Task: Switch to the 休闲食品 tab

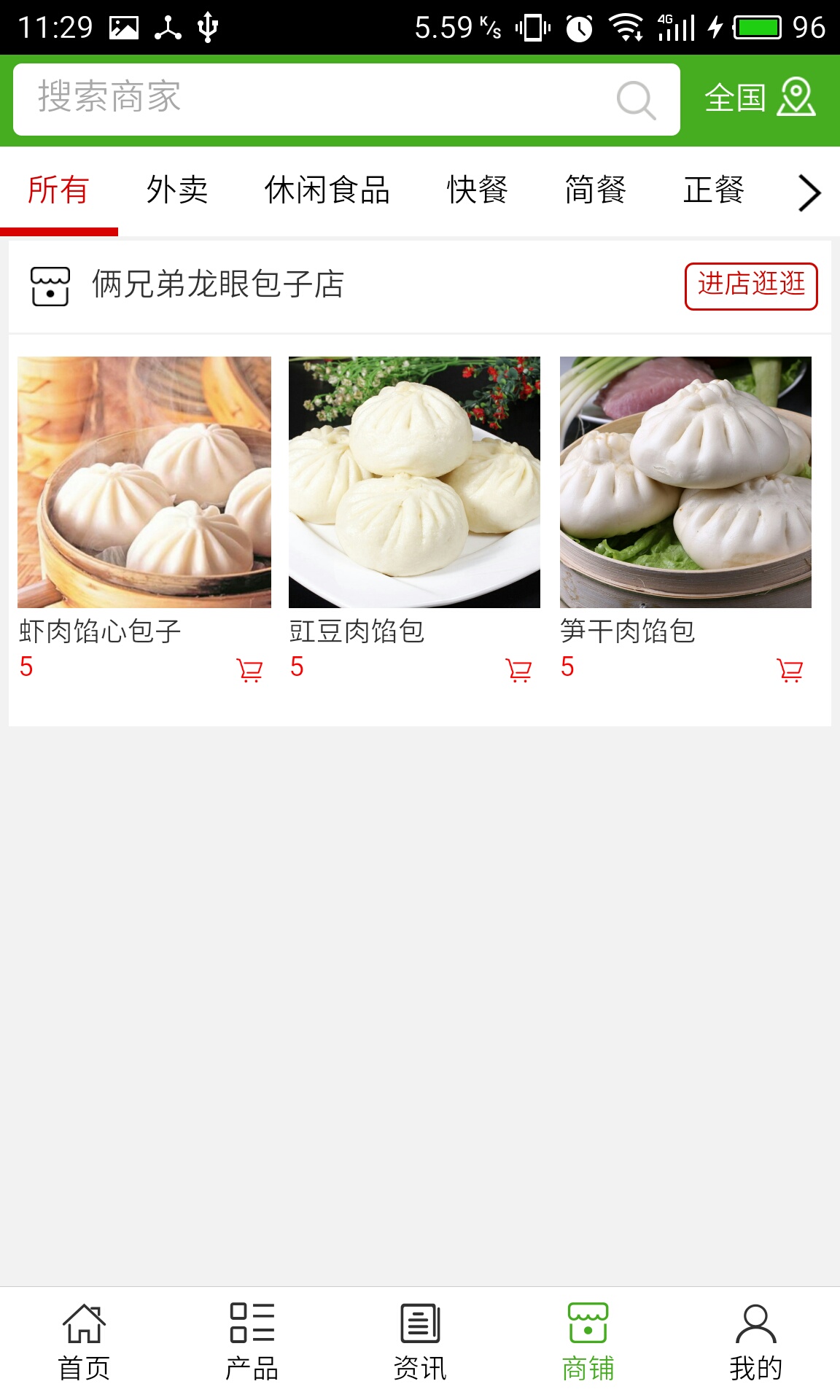Action: point(327,190)
